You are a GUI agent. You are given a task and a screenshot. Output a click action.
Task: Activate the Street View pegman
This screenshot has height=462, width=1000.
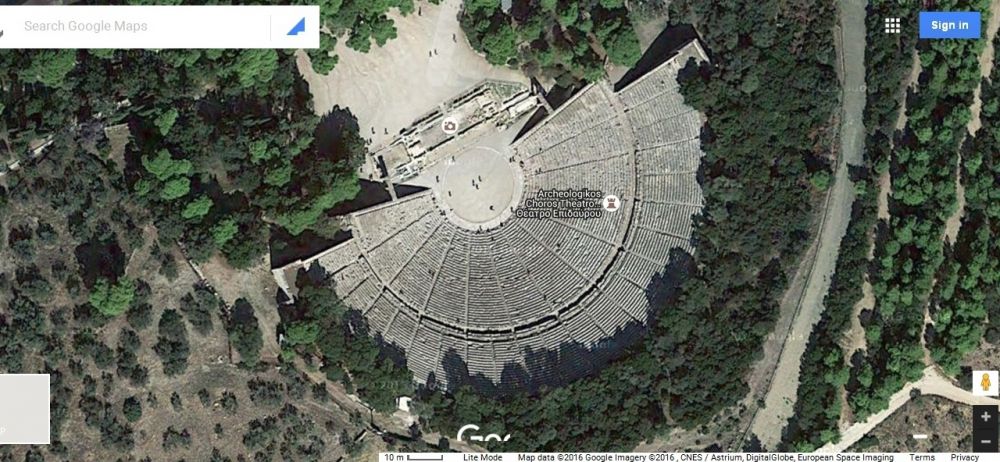coord(985,383)
